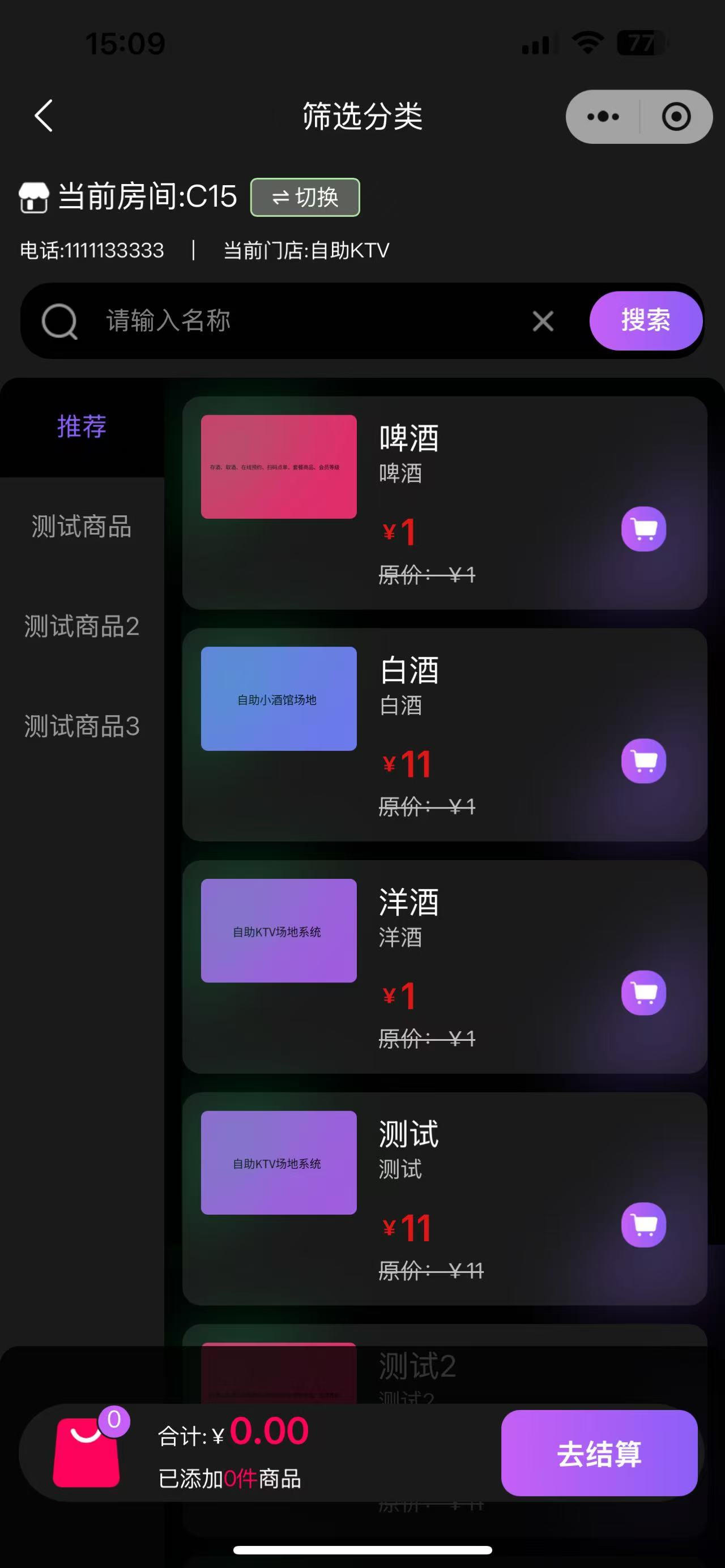
Task: Open the 洋酒 product card
Action: click(445, 967)
